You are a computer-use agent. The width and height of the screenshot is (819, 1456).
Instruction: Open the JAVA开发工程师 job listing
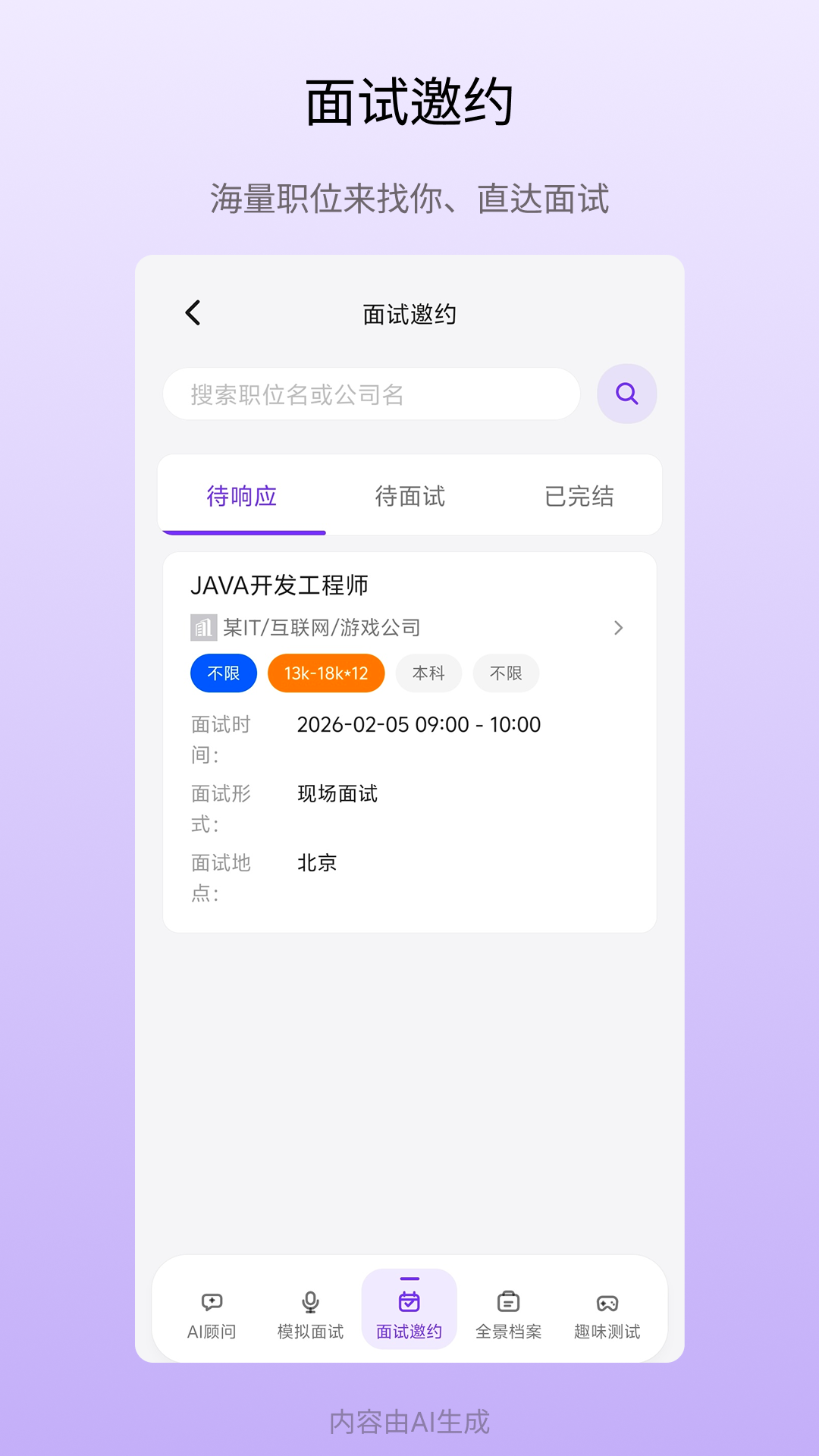281,585
